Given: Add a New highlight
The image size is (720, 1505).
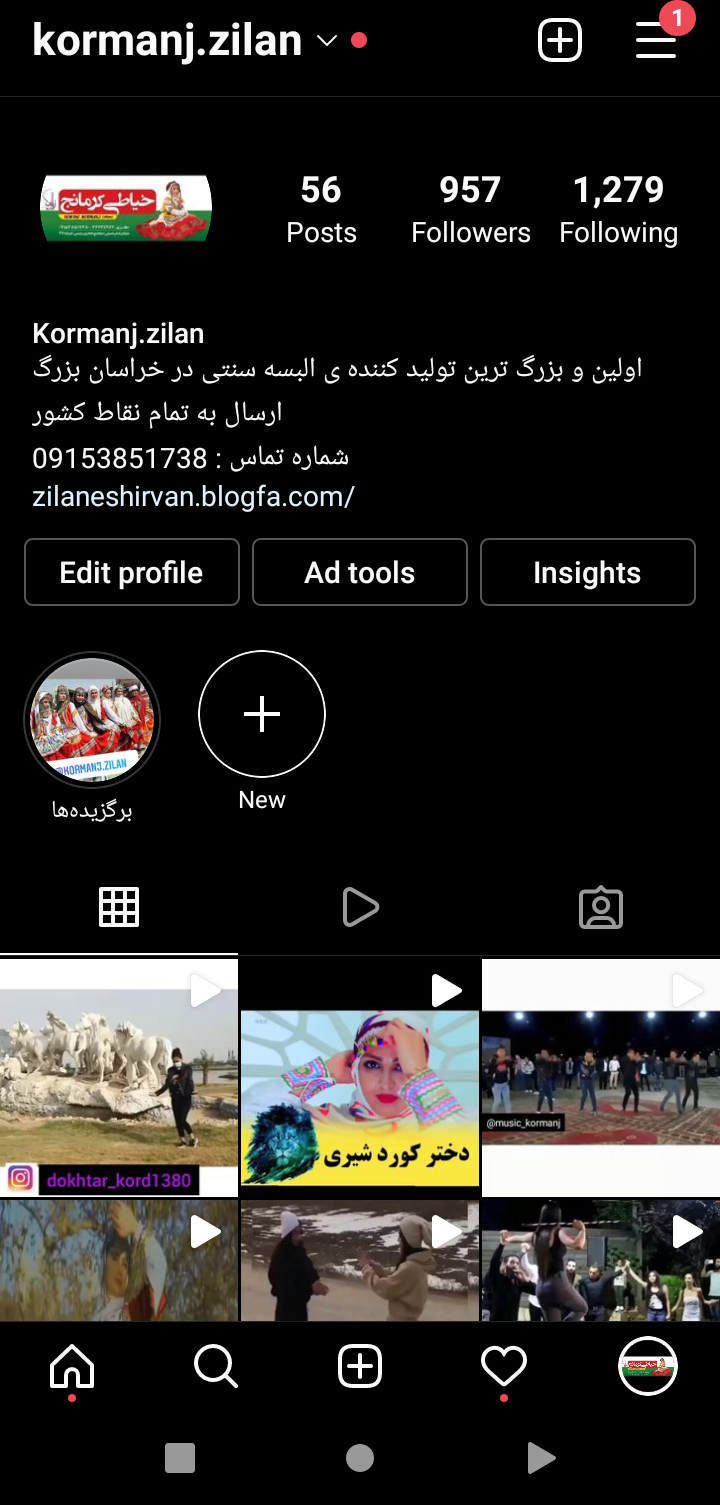Looking at the screenshot, I should (262, 714).
